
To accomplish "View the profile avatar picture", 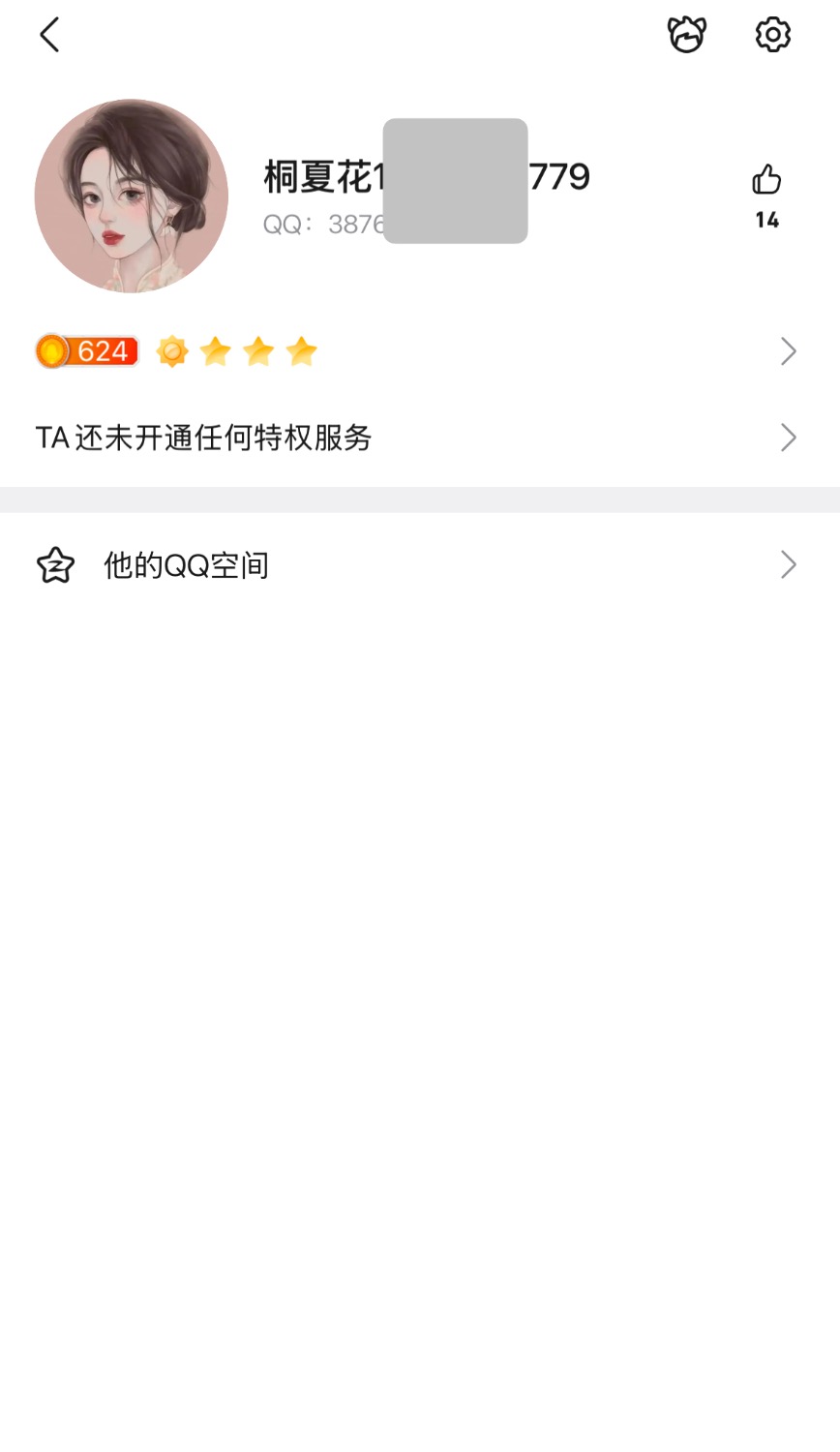I will (132, 196).
